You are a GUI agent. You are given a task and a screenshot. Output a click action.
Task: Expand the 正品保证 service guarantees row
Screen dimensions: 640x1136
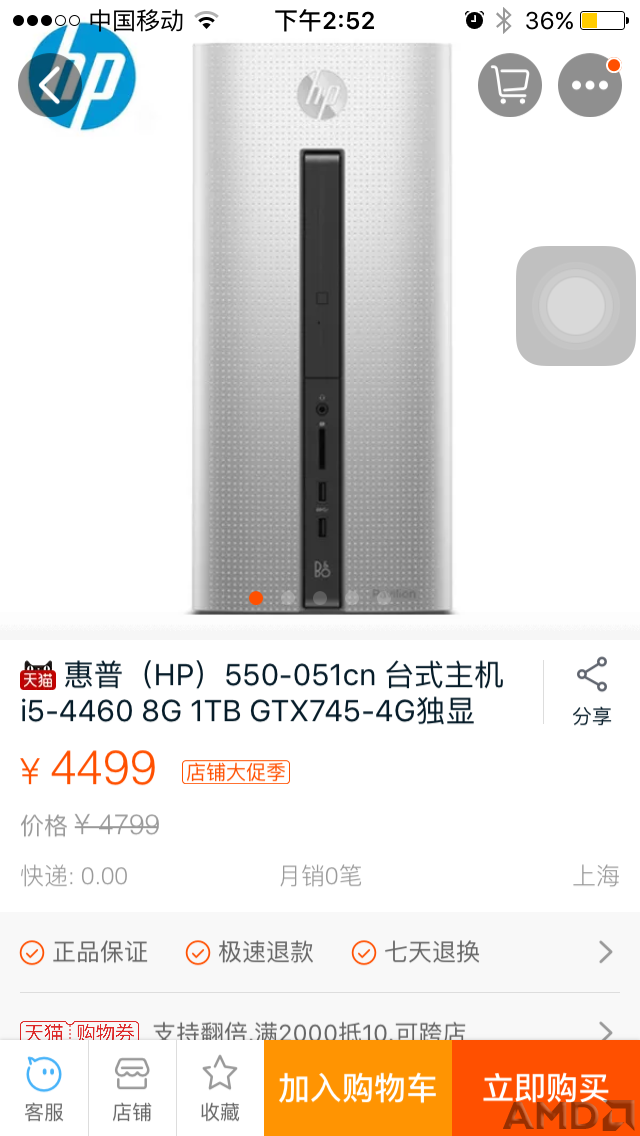pos(320,952)
